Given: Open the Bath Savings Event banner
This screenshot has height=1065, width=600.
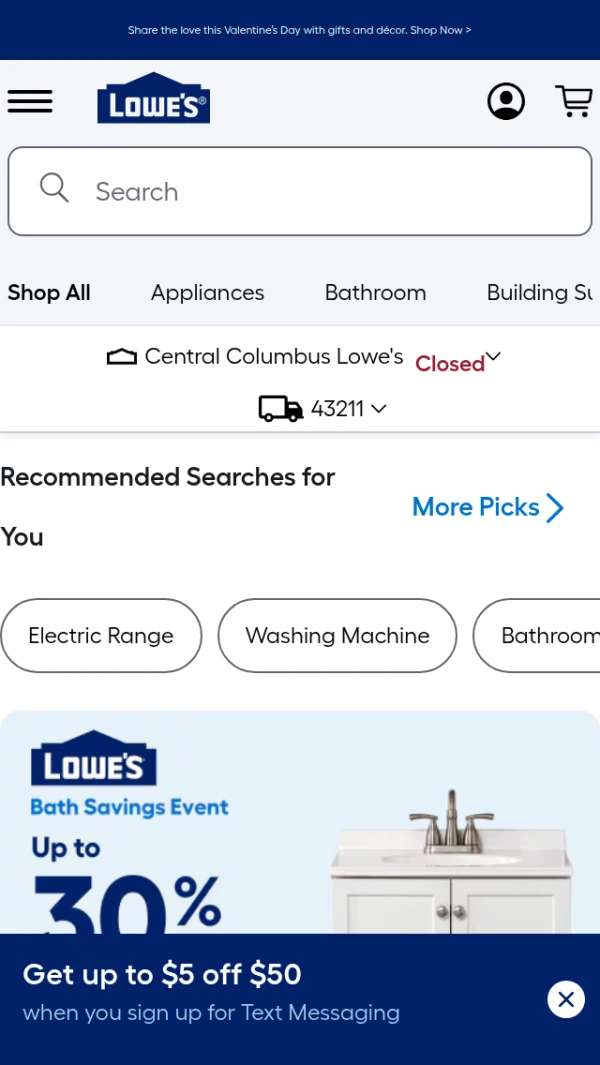Looking at the screenshot, I should pos(300,820).
